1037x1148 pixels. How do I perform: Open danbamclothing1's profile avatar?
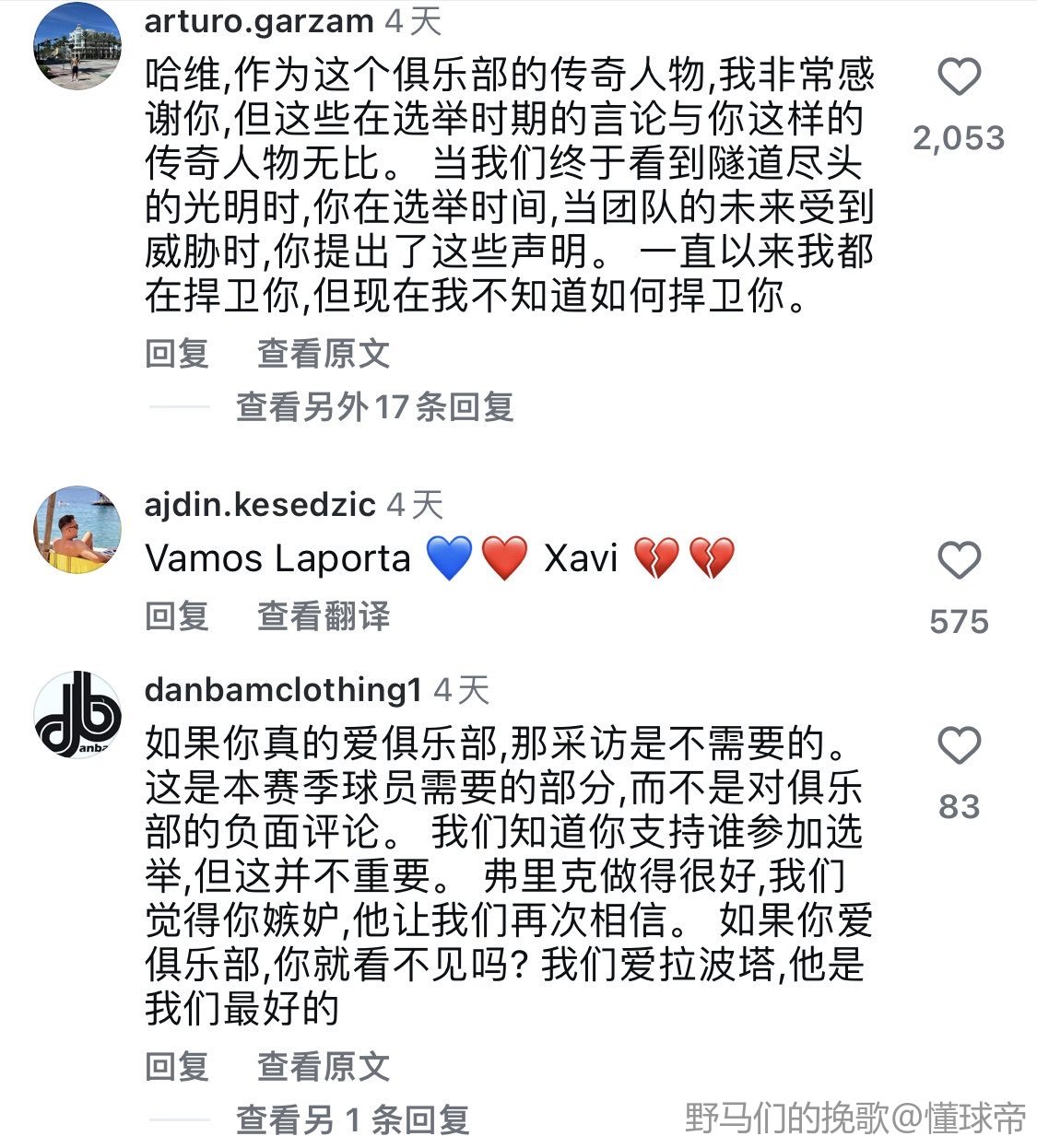pyautogui.click(x=77, y=715)
